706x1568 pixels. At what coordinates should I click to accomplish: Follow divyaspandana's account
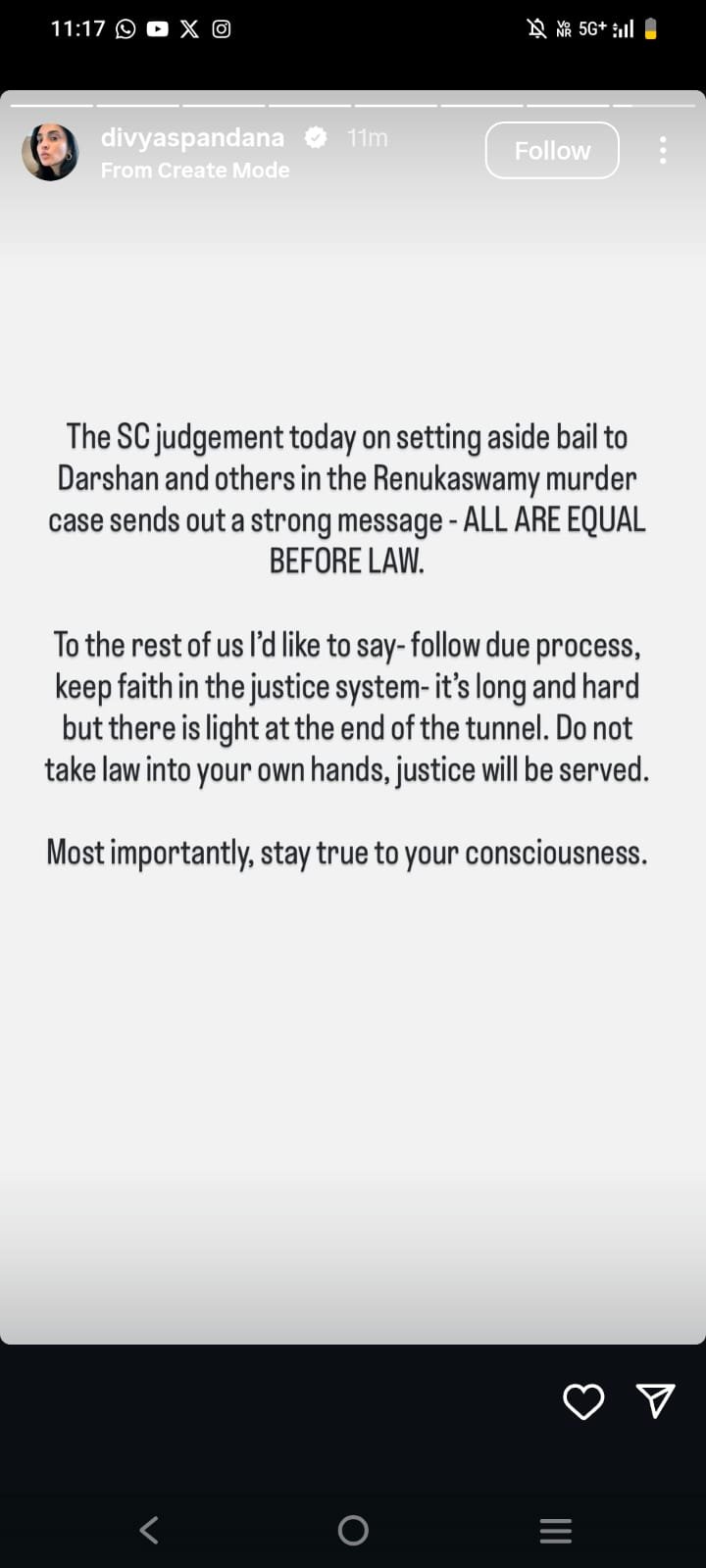point(552,150)
